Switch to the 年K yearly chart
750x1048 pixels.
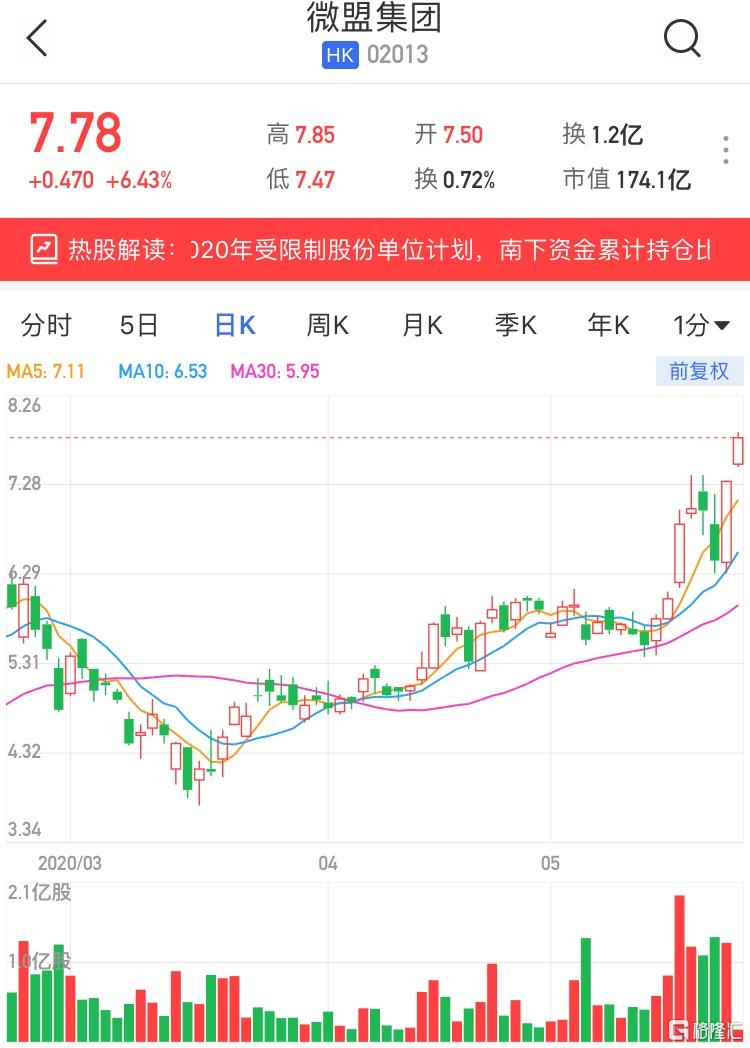click(x=608, y=325)
